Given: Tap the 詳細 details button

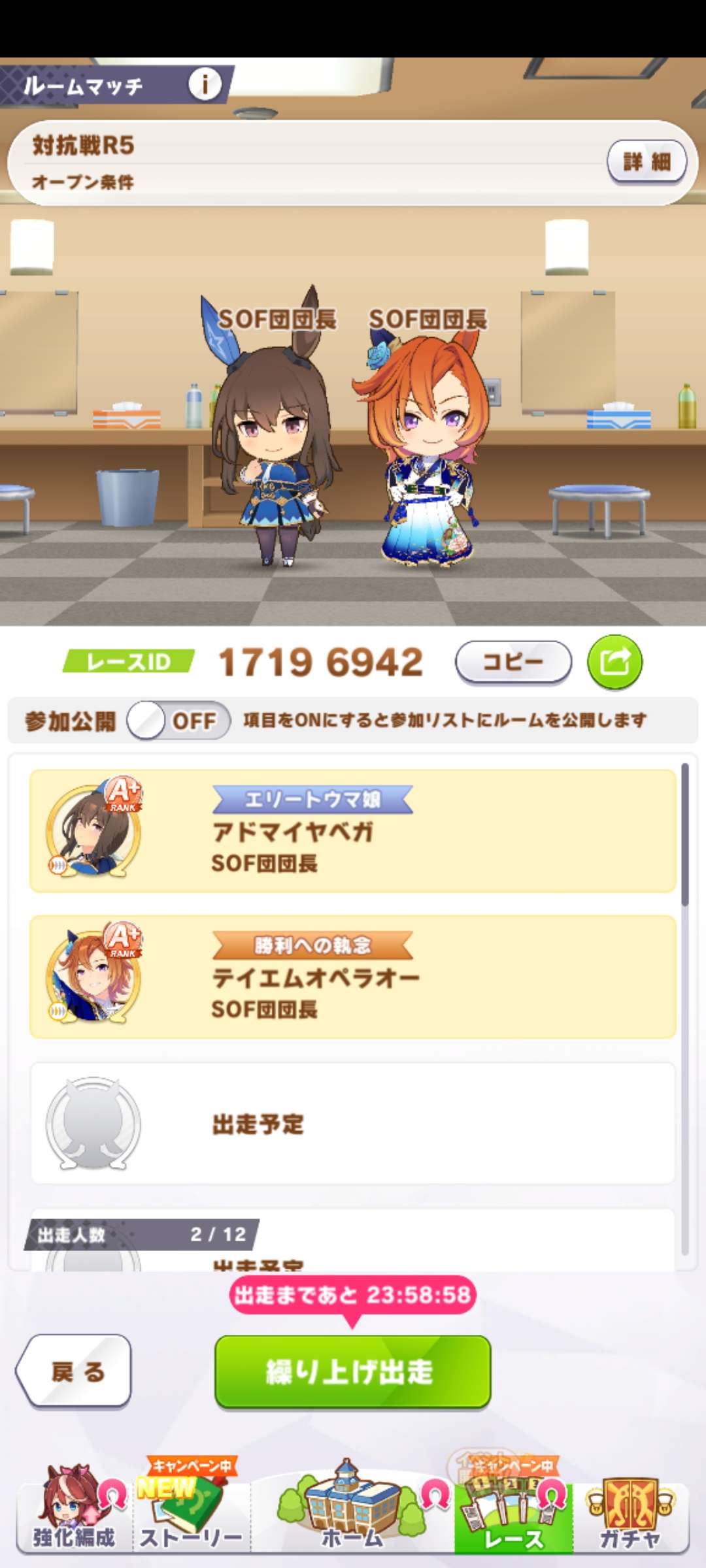Looking at the screenshot, I should tap(647, 161).
